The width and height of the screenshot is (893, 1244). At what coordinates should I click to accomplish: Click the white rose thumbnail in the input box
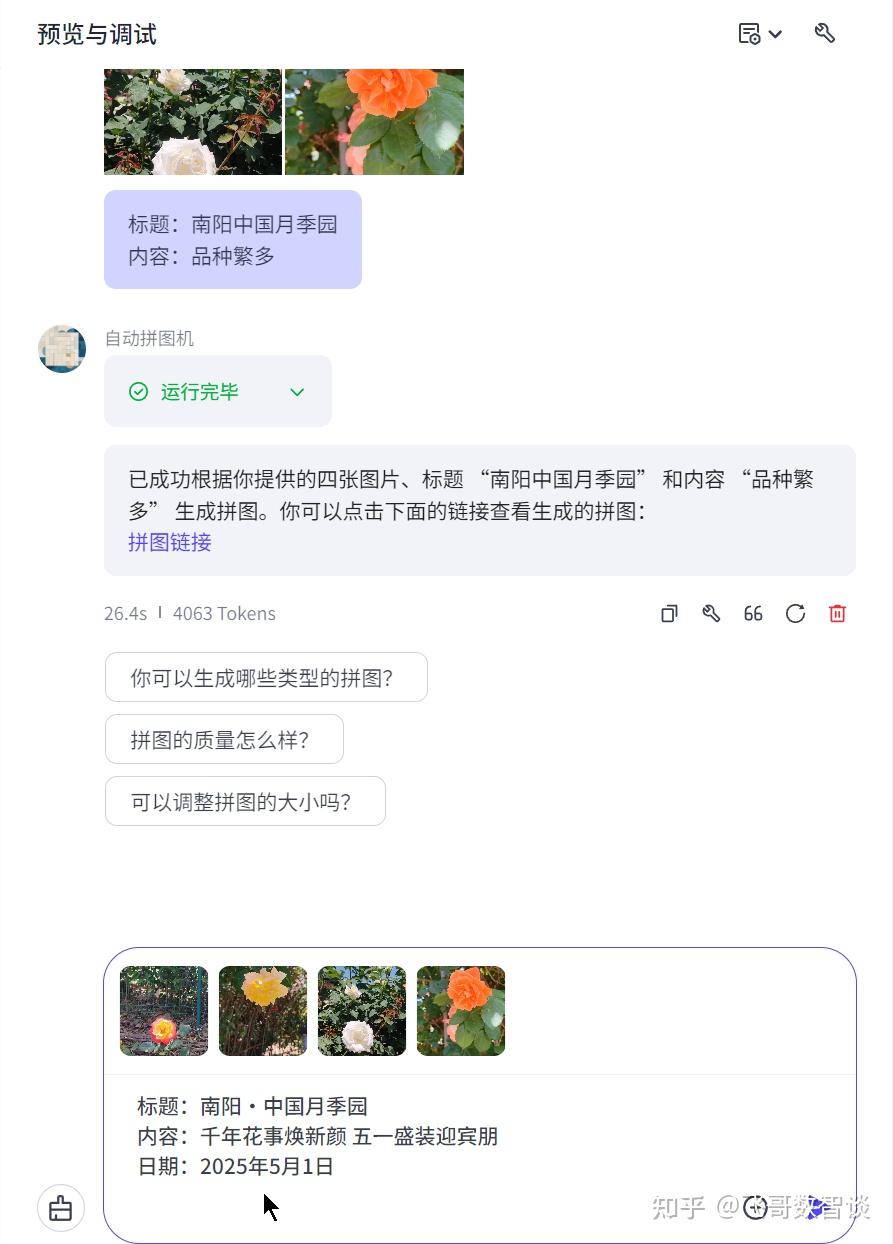tap(361, 1010)
